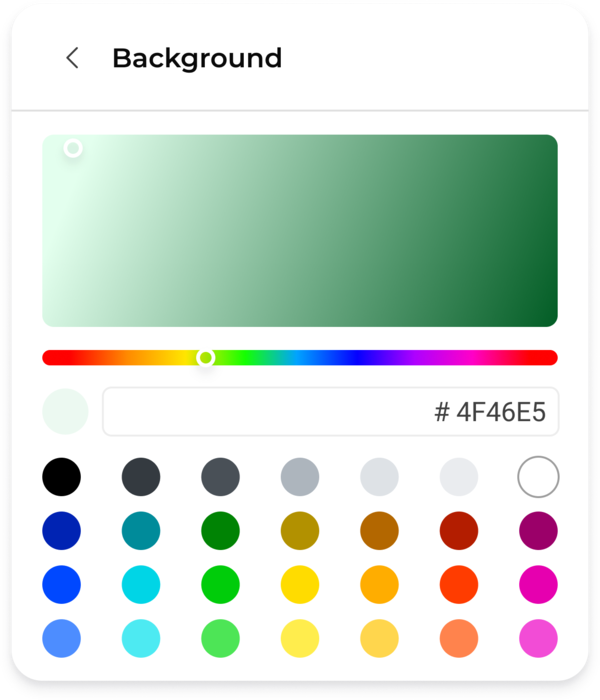This screenshot has width=600, height=700.
Task: Select the bright magenta swatch
Action: 538,584
